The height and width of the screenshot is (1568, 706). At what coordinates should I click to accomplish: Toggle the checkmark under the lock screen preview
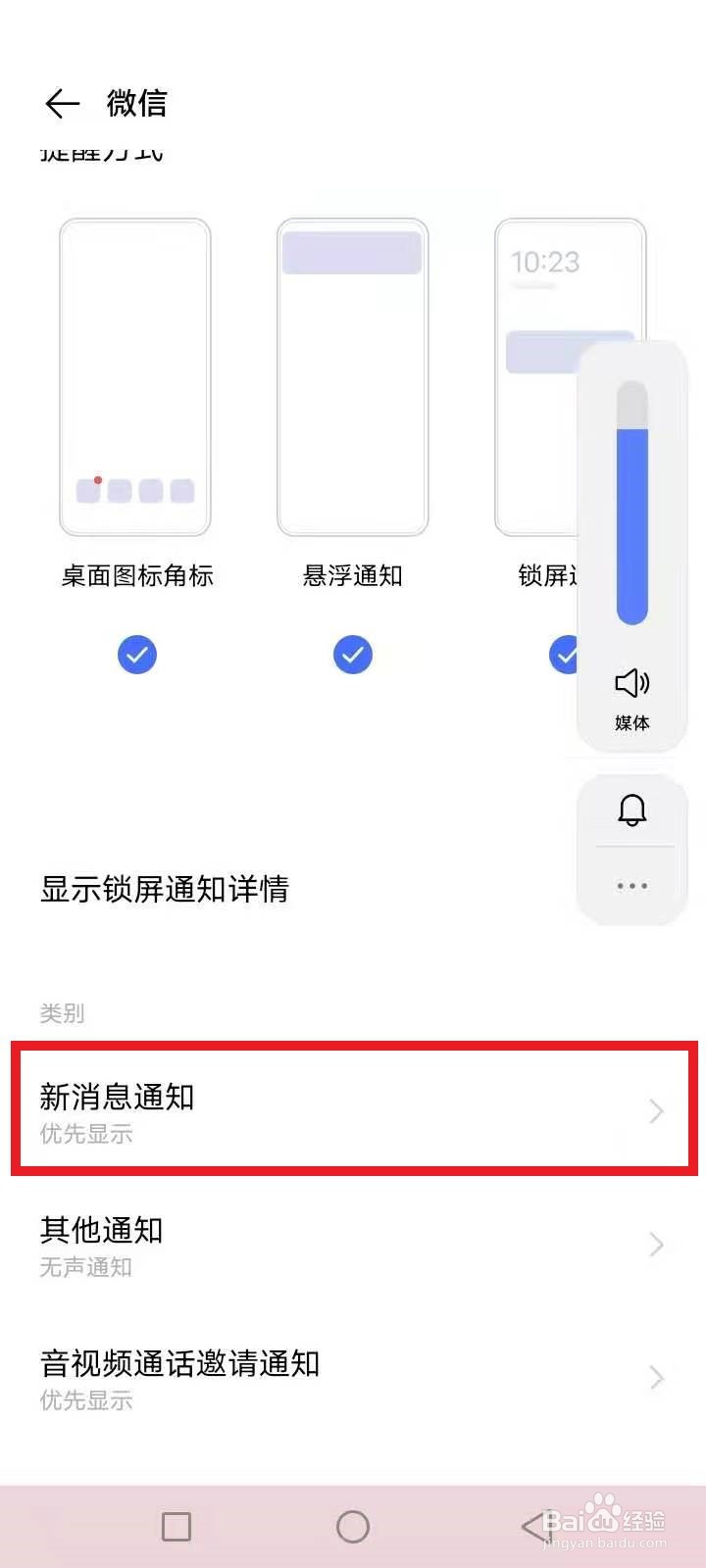(567, 655)
